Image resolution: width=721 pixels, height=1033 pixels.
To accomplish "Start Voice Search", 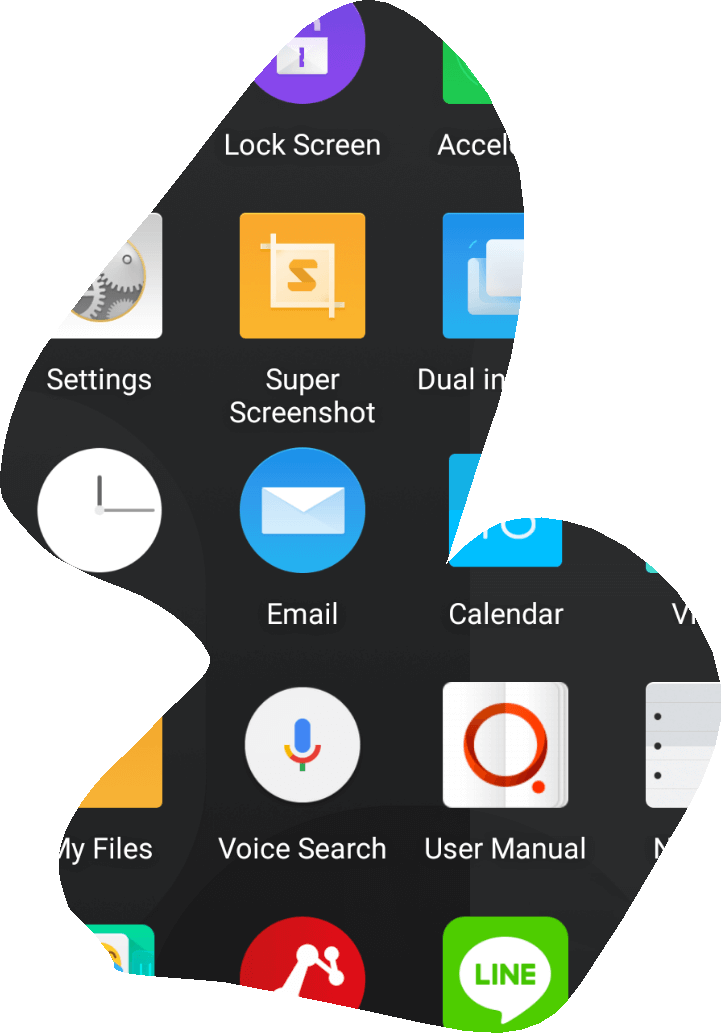I will tap(302, 745).
